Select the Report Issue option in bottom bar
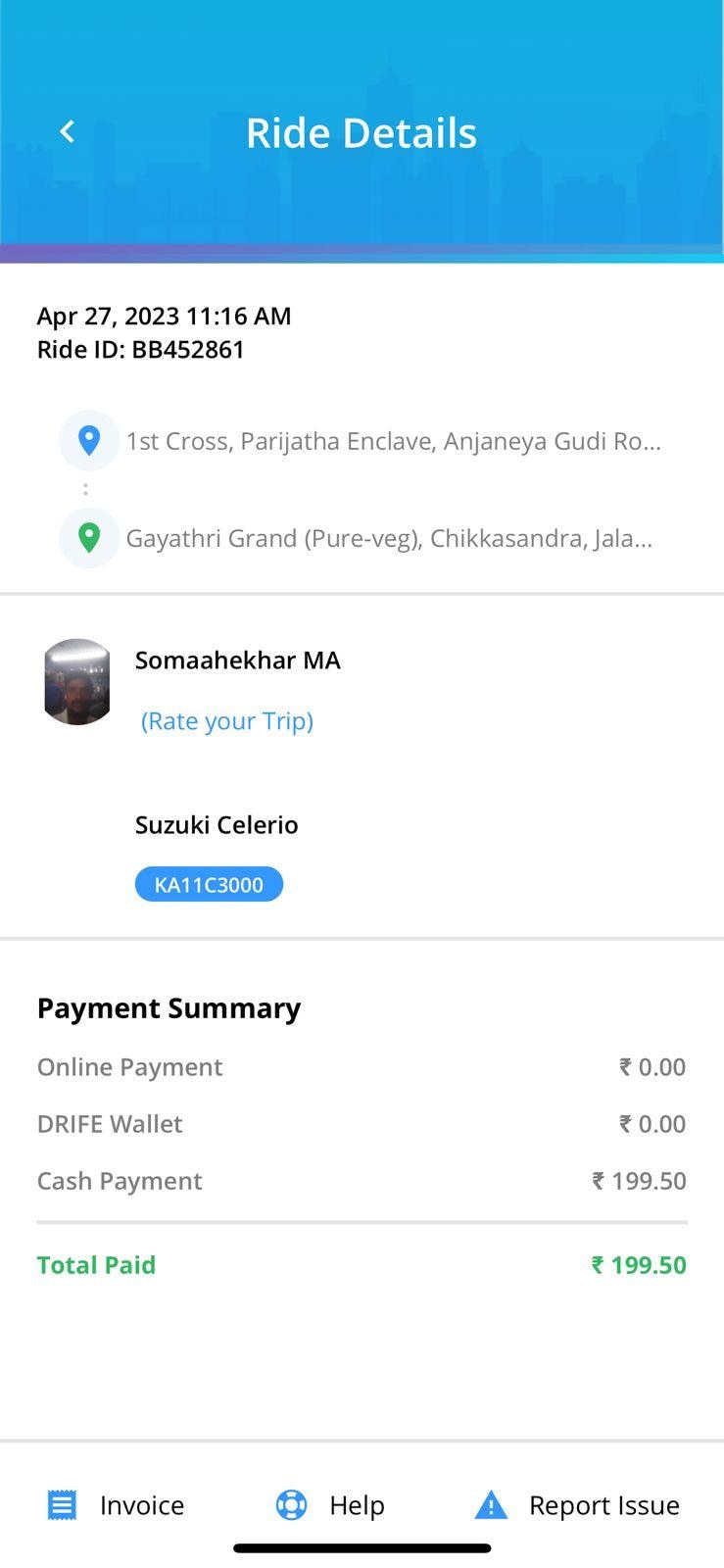Image resolution: width=724 pixels, height=1568 pixels. pos(575,1504)
